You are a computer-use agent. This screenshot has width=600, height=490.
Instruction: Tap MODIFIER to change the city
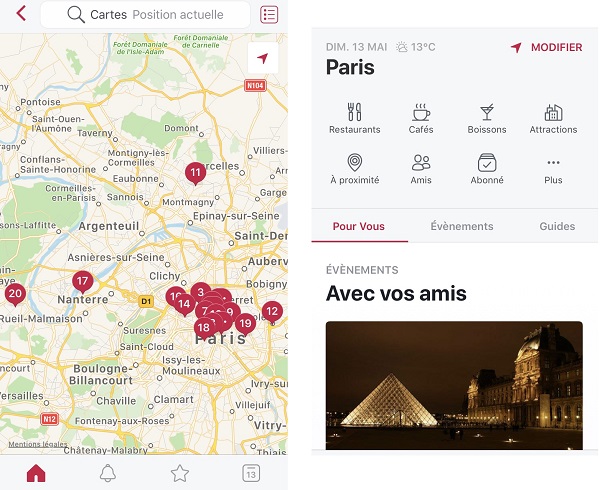tap(546, 47)
